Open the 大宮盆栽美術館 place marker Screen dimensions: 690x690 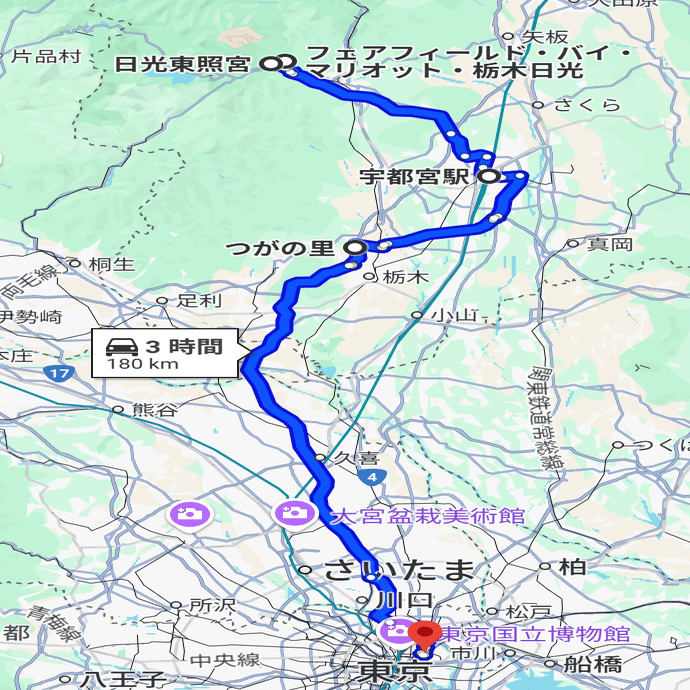point(295,515)
